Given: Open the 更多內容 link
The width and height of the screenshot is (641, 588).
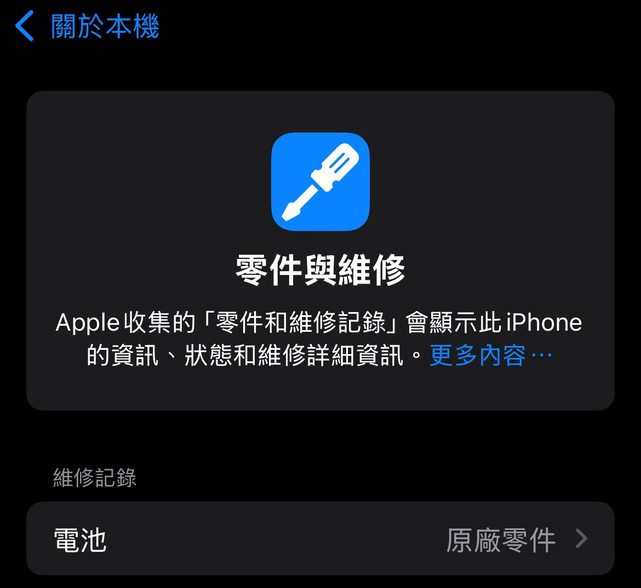Looking at the screenshot, I should coord(490,355).
